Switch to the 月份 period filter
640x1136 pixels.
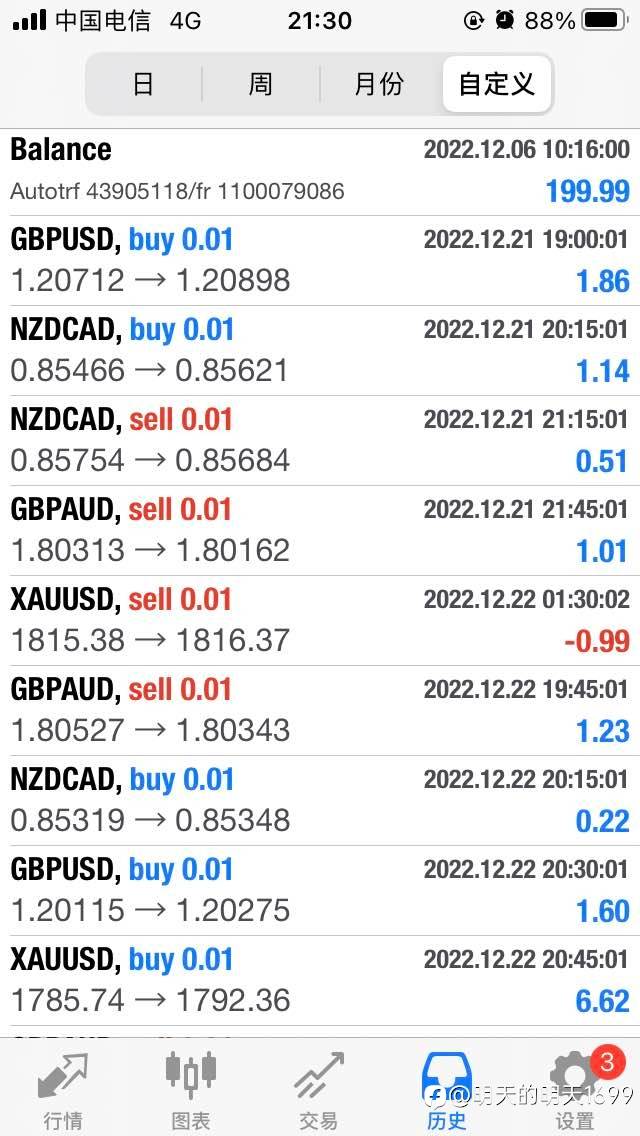[x=378, y=84]
